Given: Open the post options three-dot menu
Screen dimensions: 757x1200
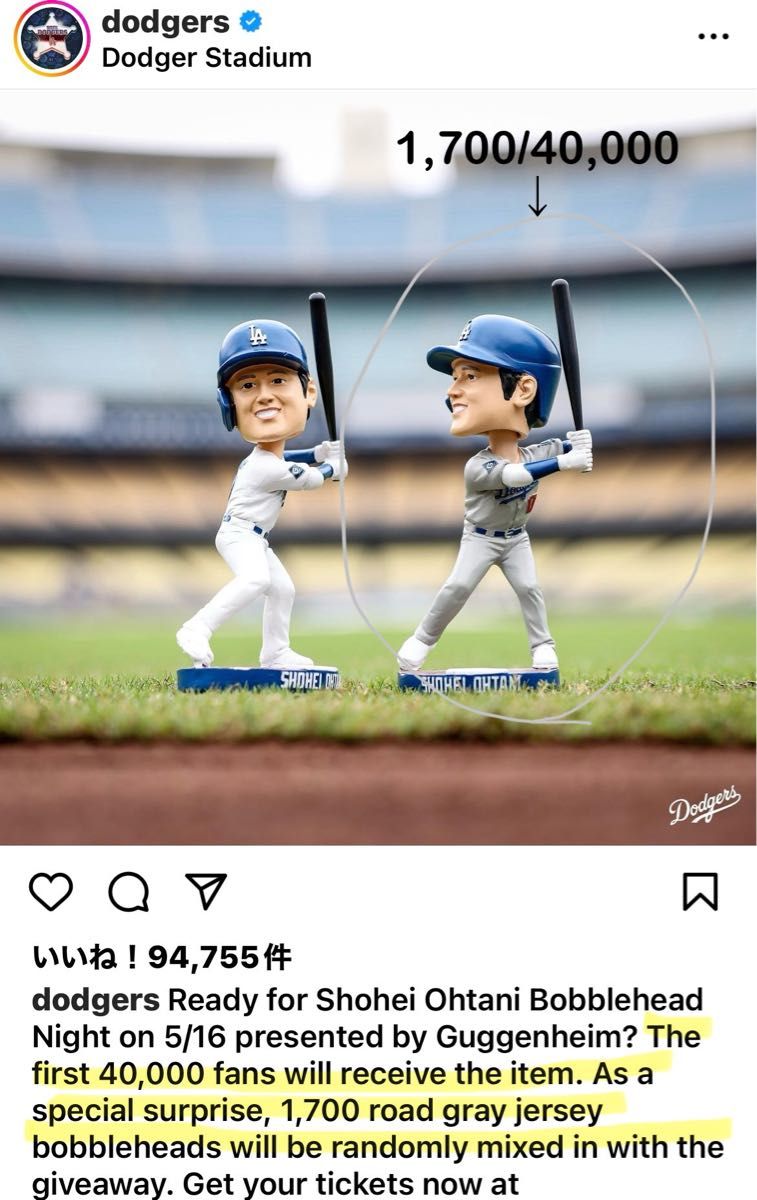Looking at the screenshot, I should (715, 34).
